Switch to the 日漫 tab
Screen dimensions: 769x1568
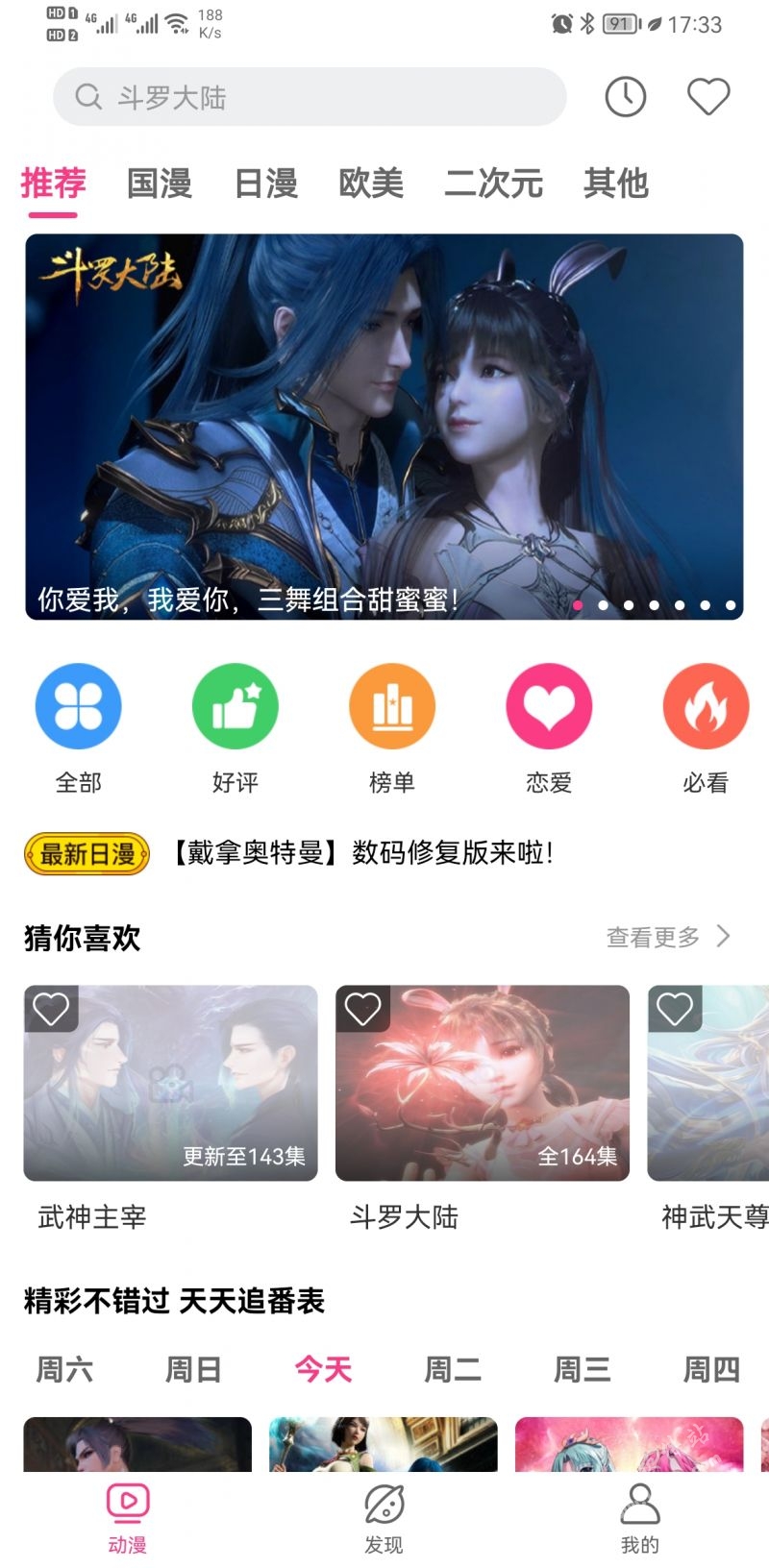266,183
